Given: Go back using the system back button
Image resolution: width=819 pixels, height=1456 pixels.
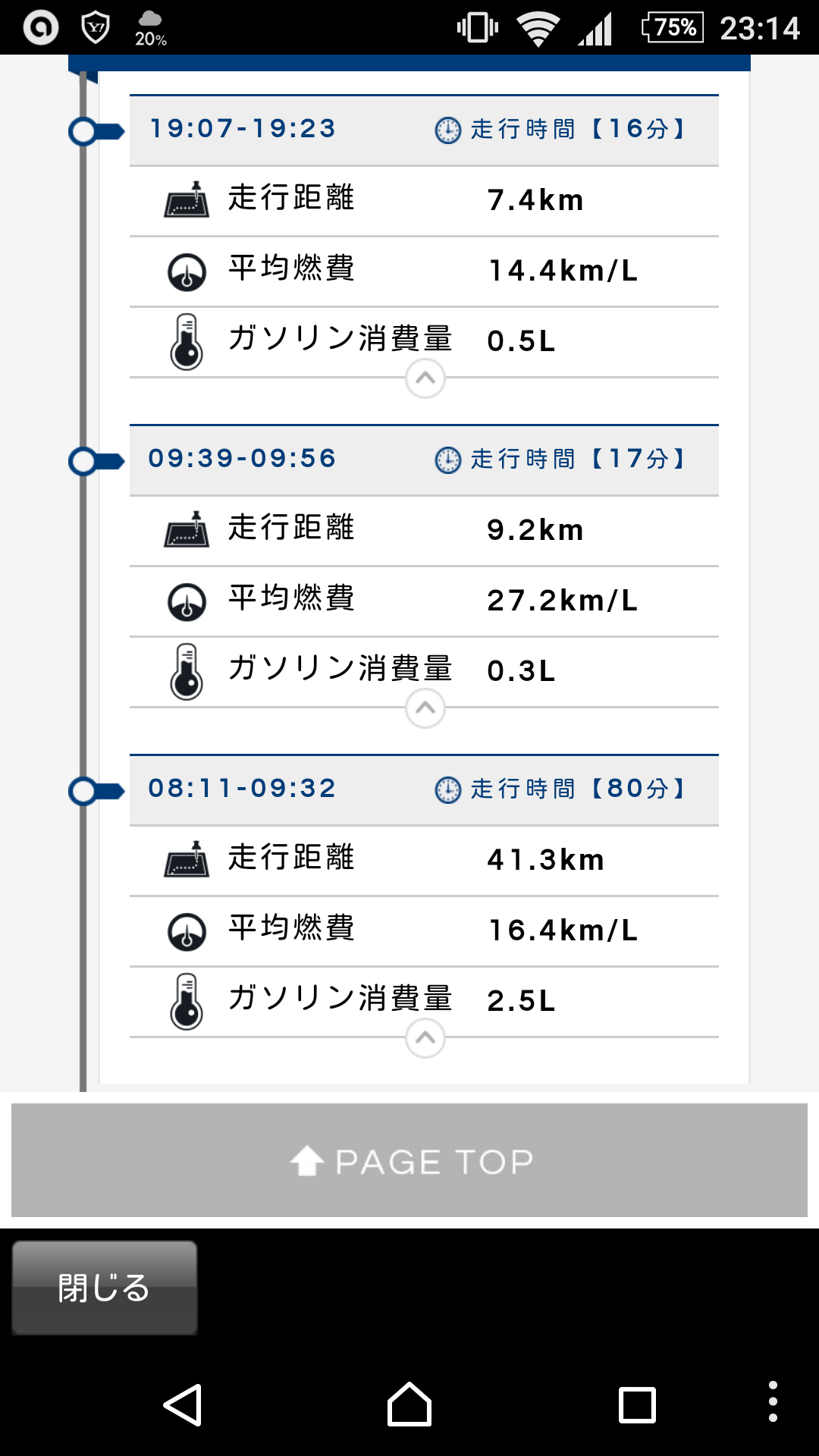Looking at the screenshot, I should click(183, 1405).
